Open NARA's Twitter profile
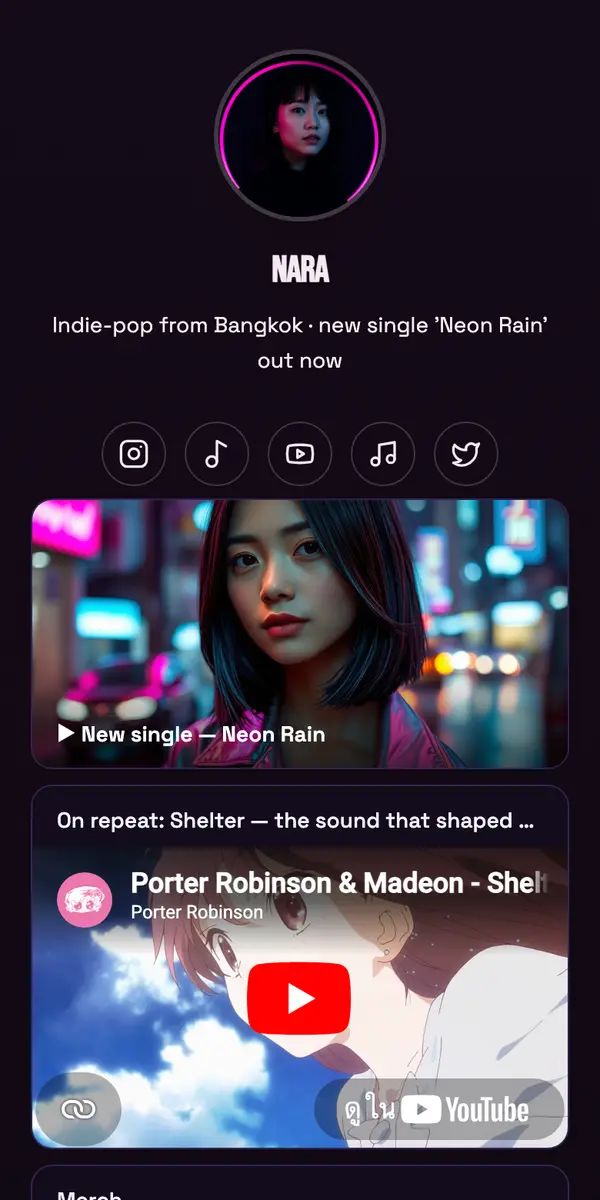 pos(466,454)
